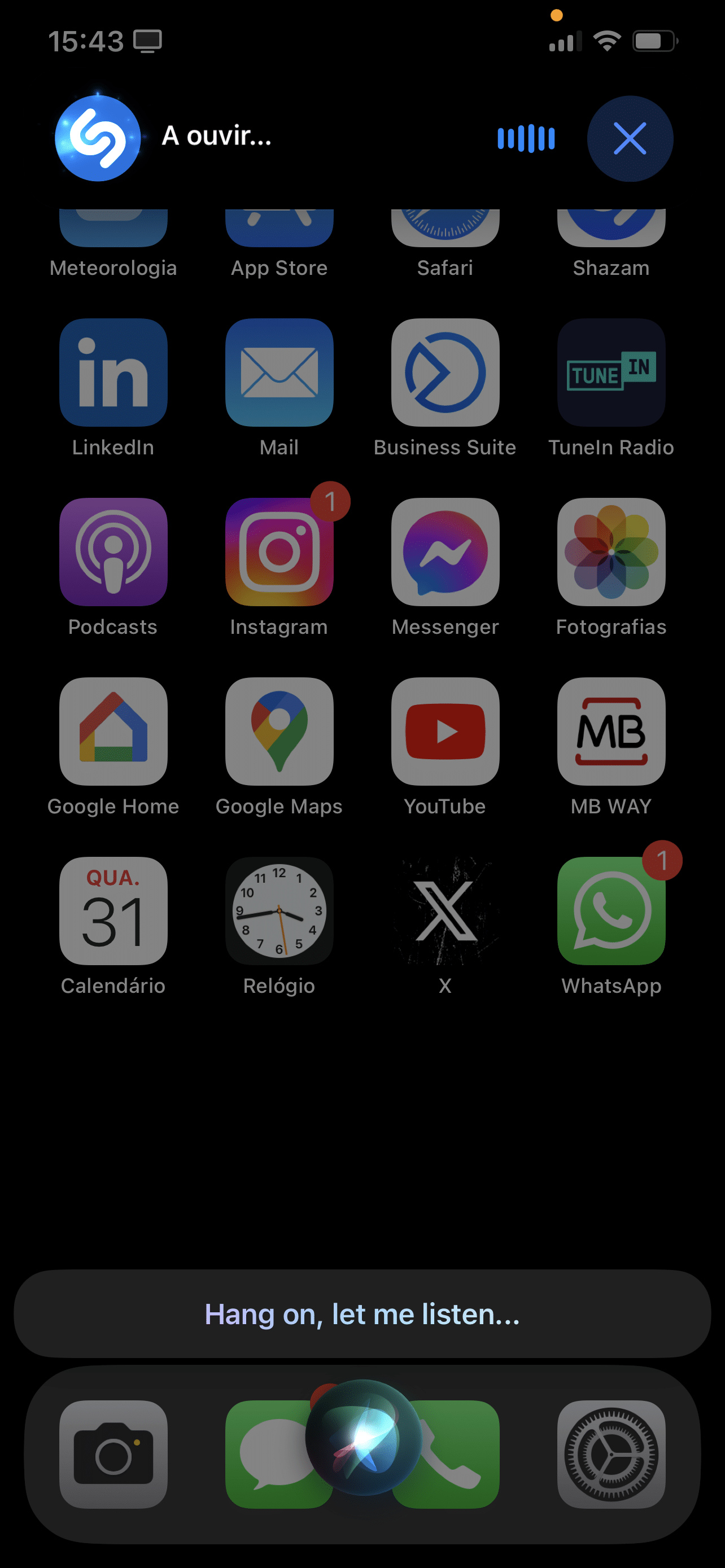Open the MB WAY app

(x=611, y=731)
